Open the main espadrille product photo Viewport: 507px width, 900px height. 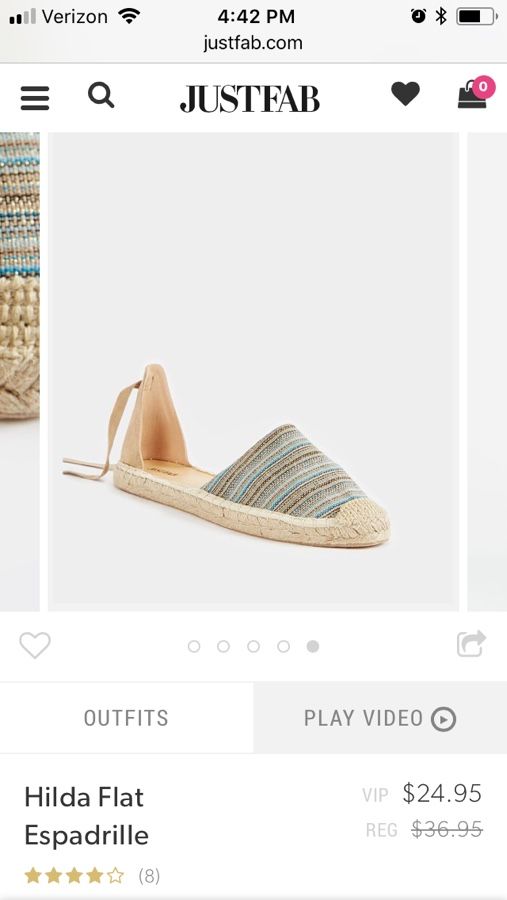[253, 372]
